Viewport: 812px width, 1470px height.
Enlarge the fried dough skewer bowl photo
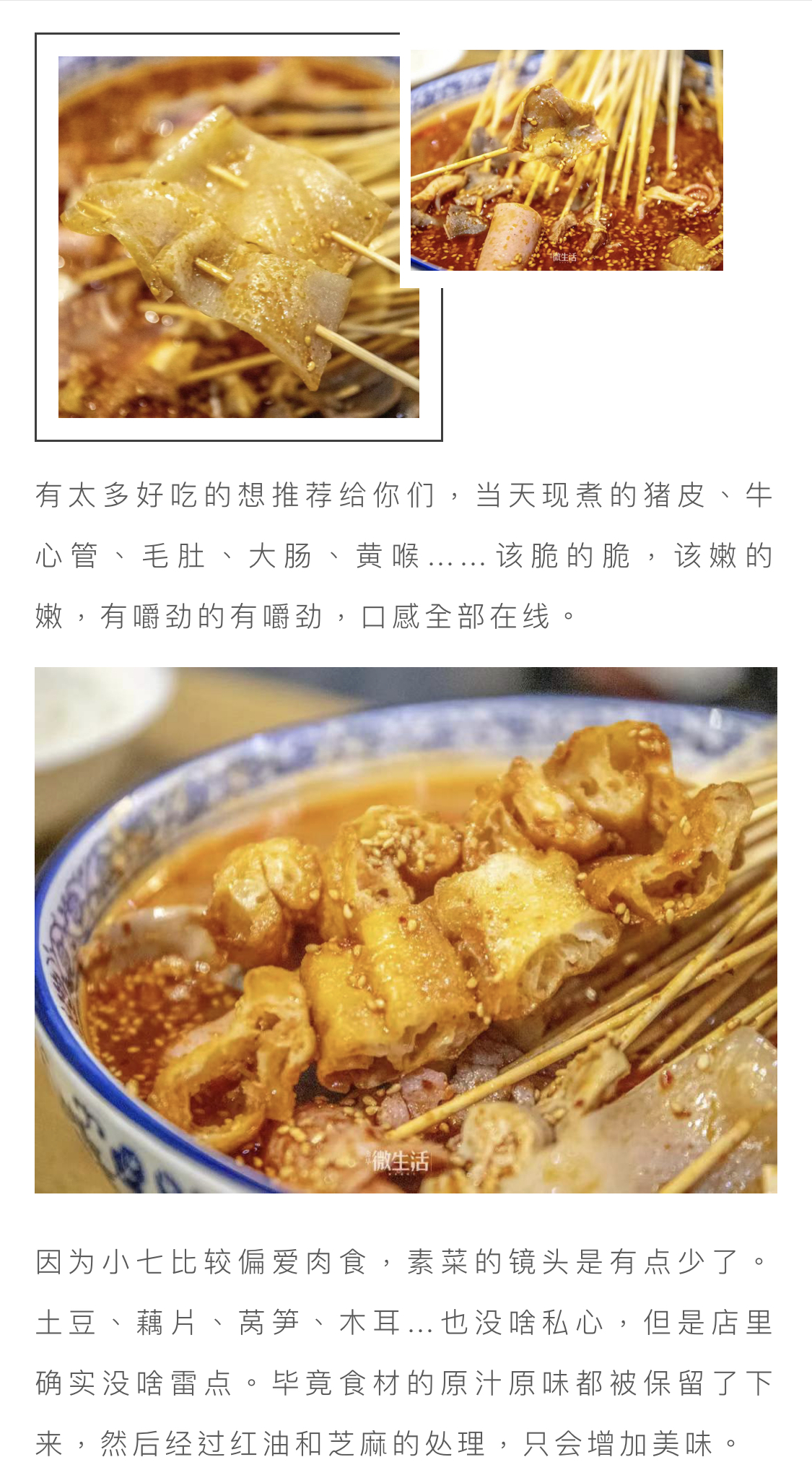406,930
